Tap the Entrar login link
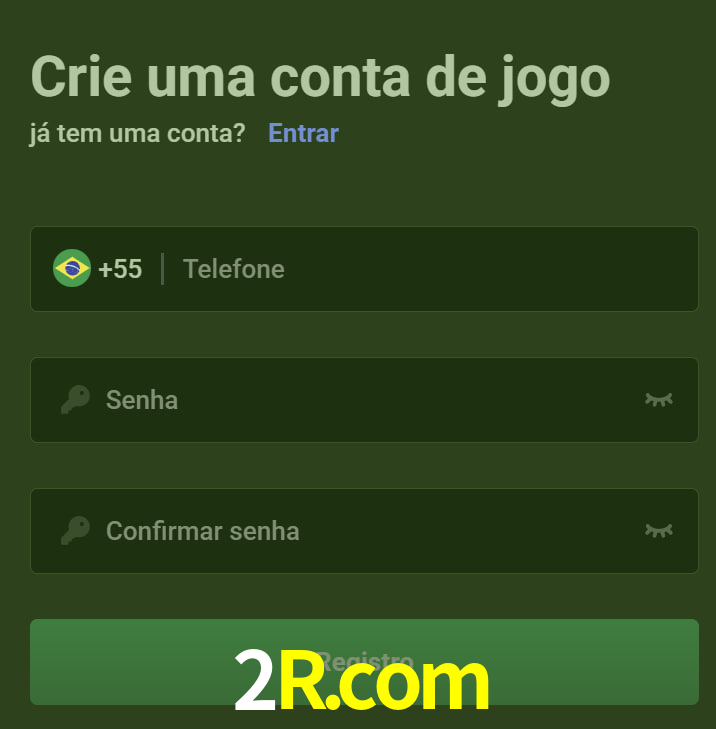This screenshot has height=729, width=716. click(x=303, y=133)
